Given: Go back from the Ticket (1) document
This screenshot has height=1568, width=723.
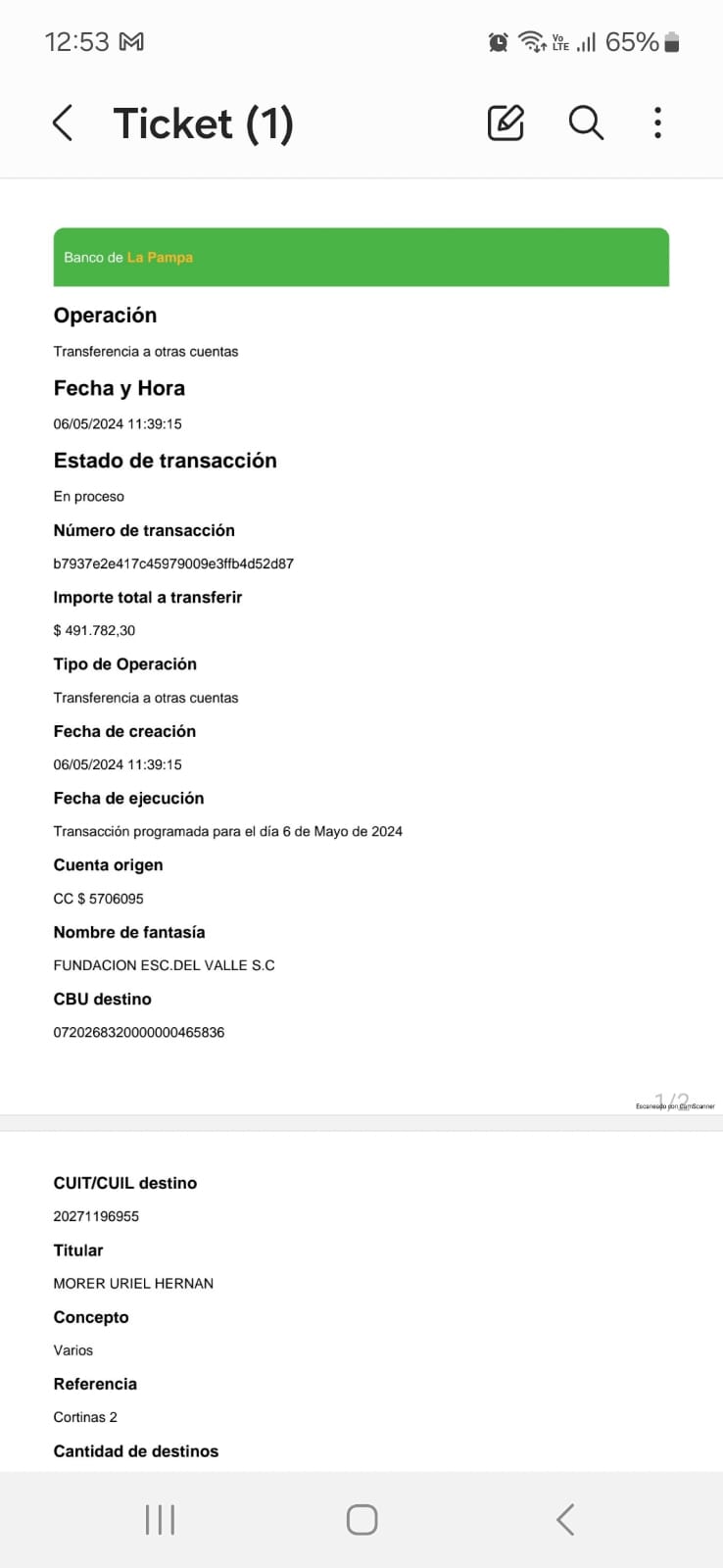Looking at the screenshot, I should click(x=63, y=123).
